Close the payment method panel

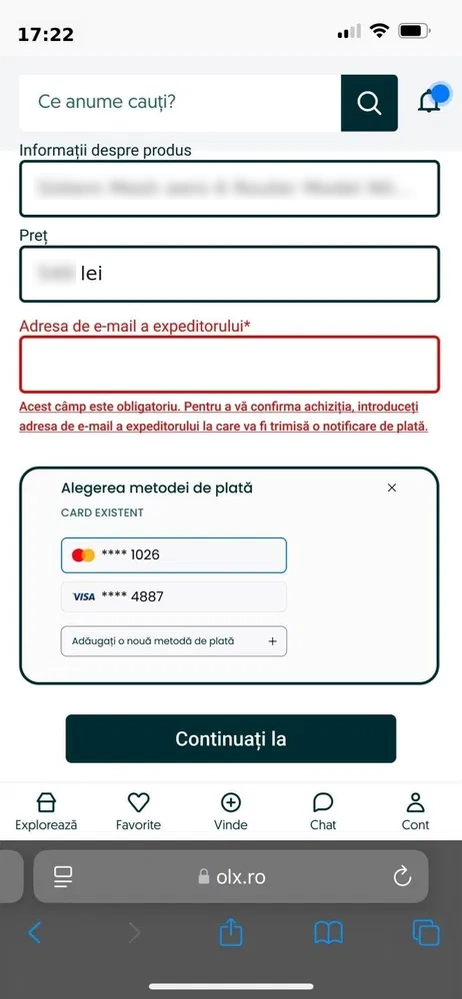tap(392, 488)
